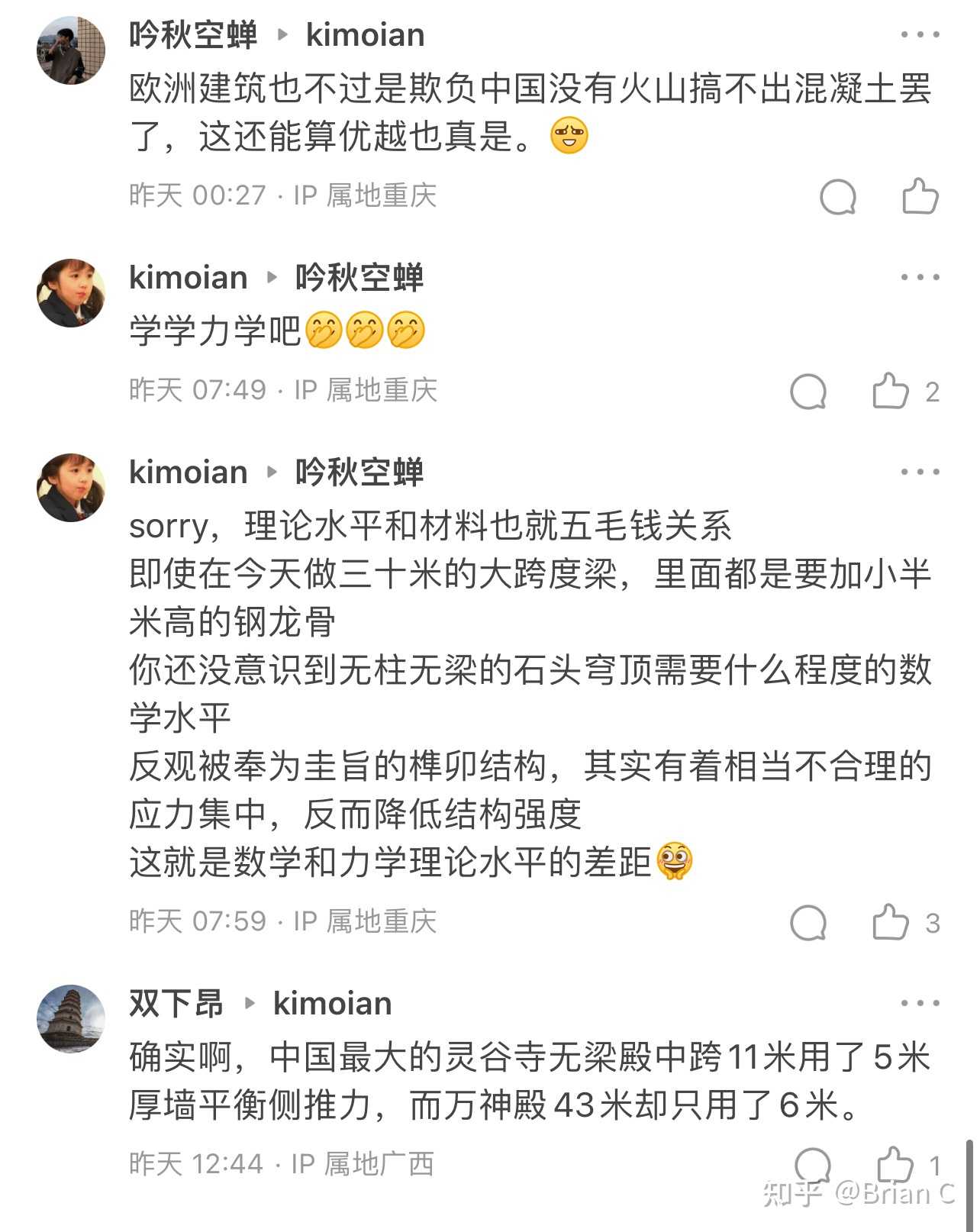The height and width of the screenshot is (1232, 980).
Task: Open overflow menu for the 07:49 comment
Action: [x=920, y=278]
